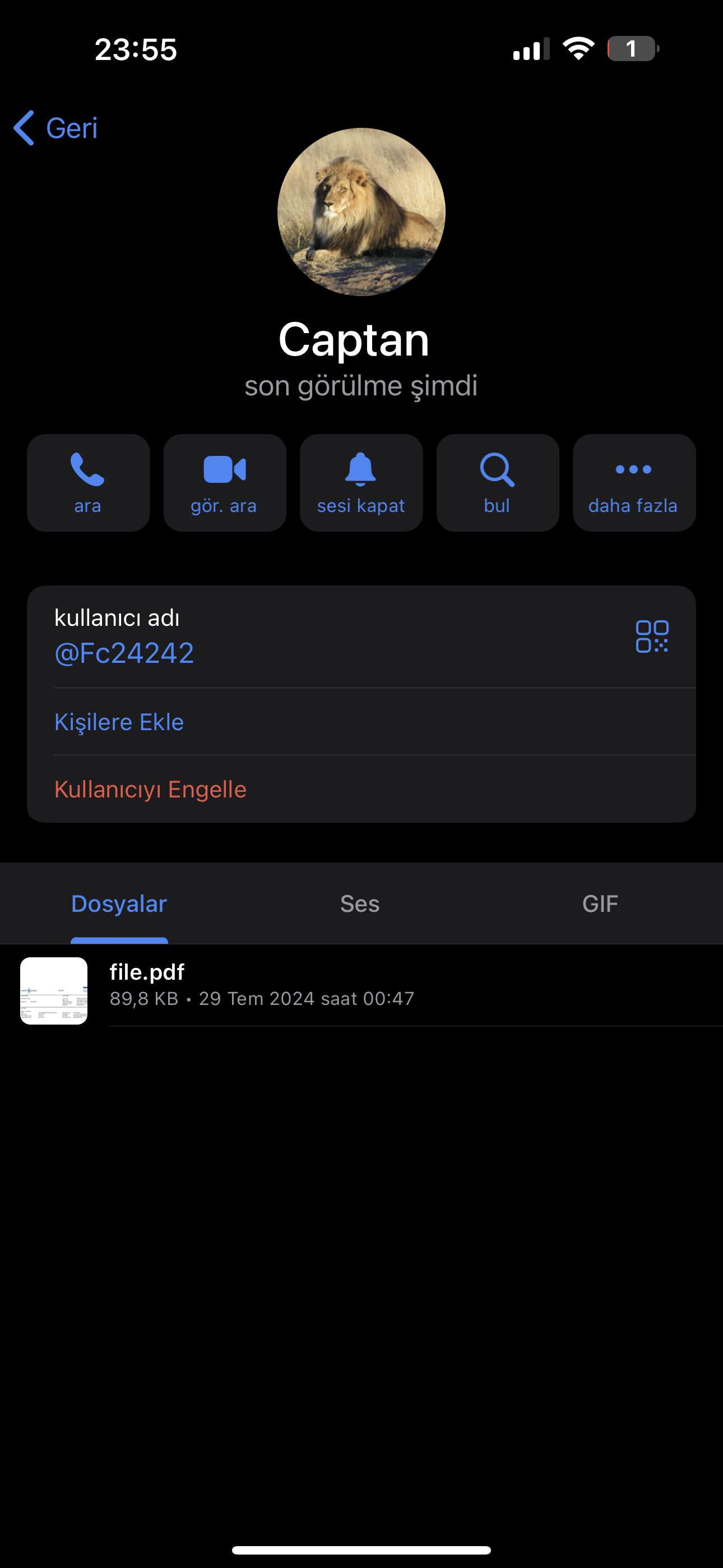This screenshot has width=723, height=1568.
Task: Search in chat using bul
Action: [497, 483]
